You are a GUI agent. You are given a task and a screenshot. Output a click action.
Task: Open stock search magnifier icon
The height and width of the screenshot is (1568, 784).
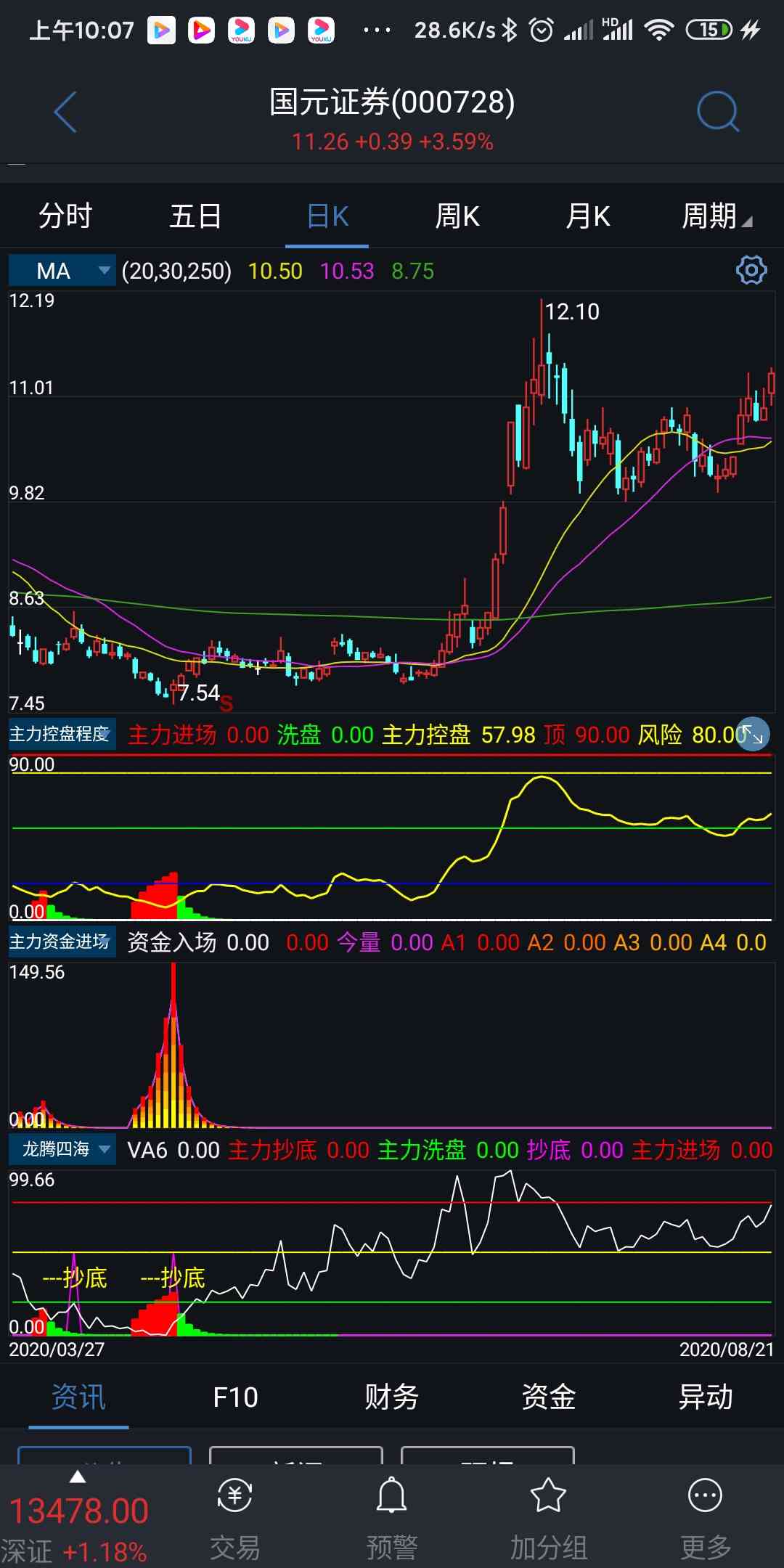(x=717, y=113)
